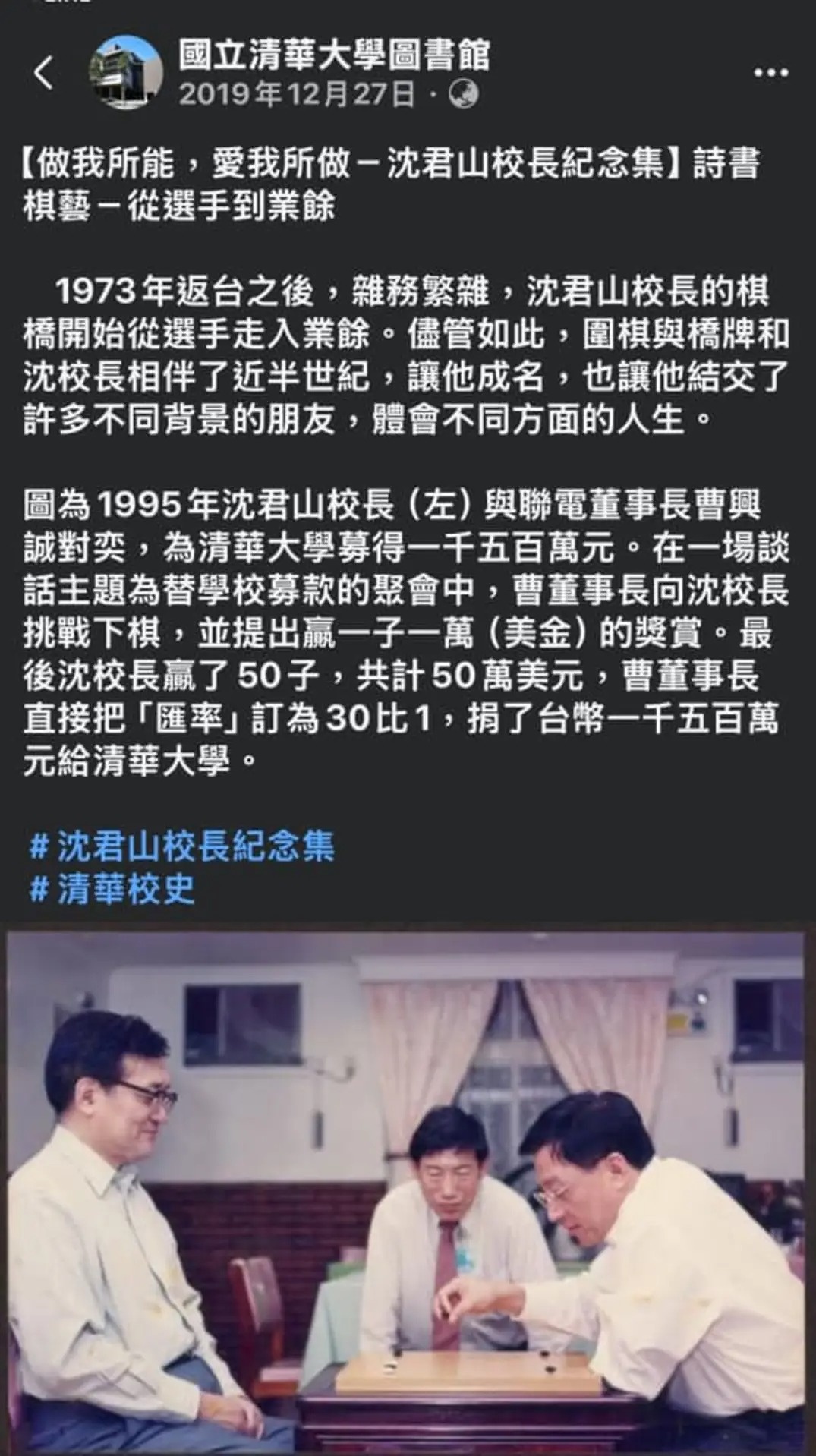
Task: Tap the 國立清華大學圖書館 profile picture
Action: (x=125, y=74)
